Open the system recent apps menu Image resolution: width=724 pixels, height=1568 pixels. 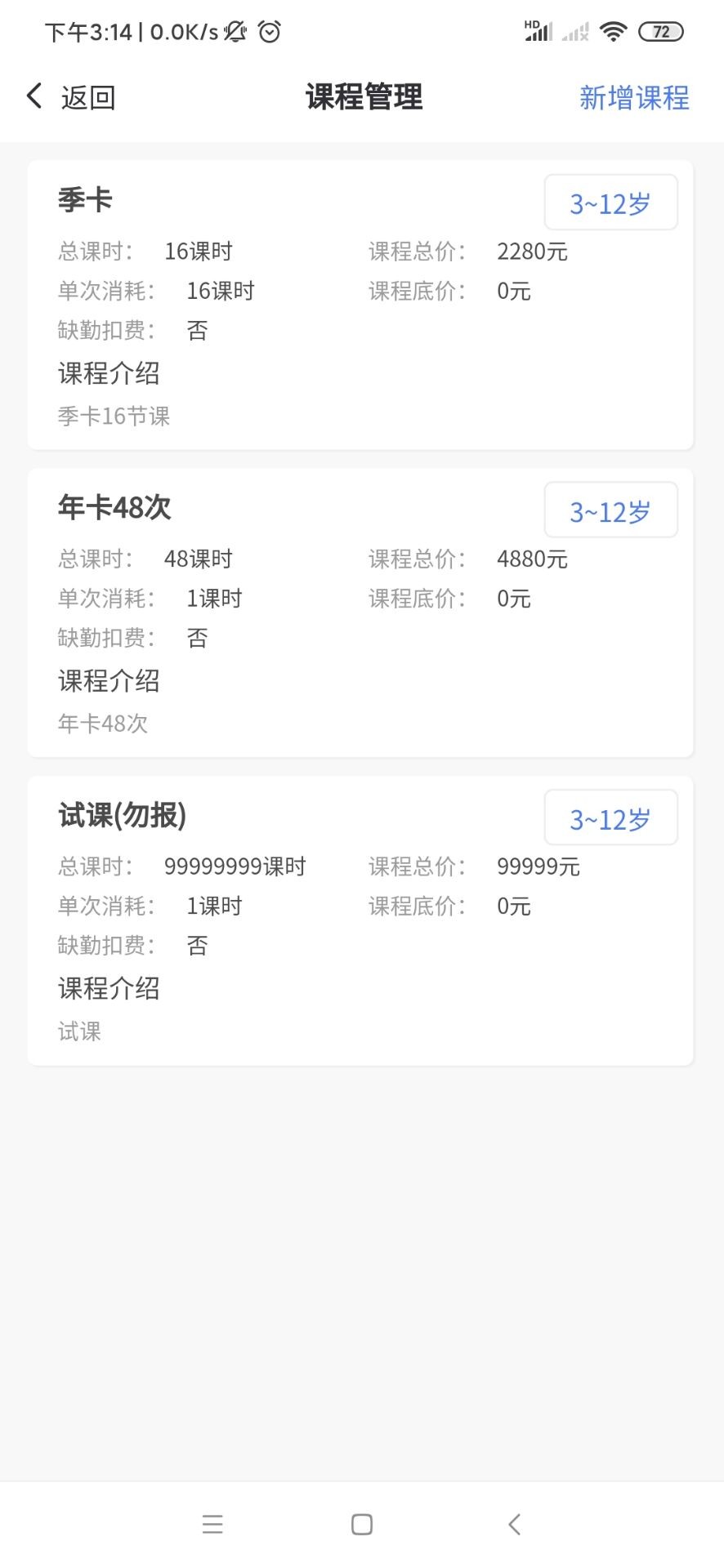212,1524
